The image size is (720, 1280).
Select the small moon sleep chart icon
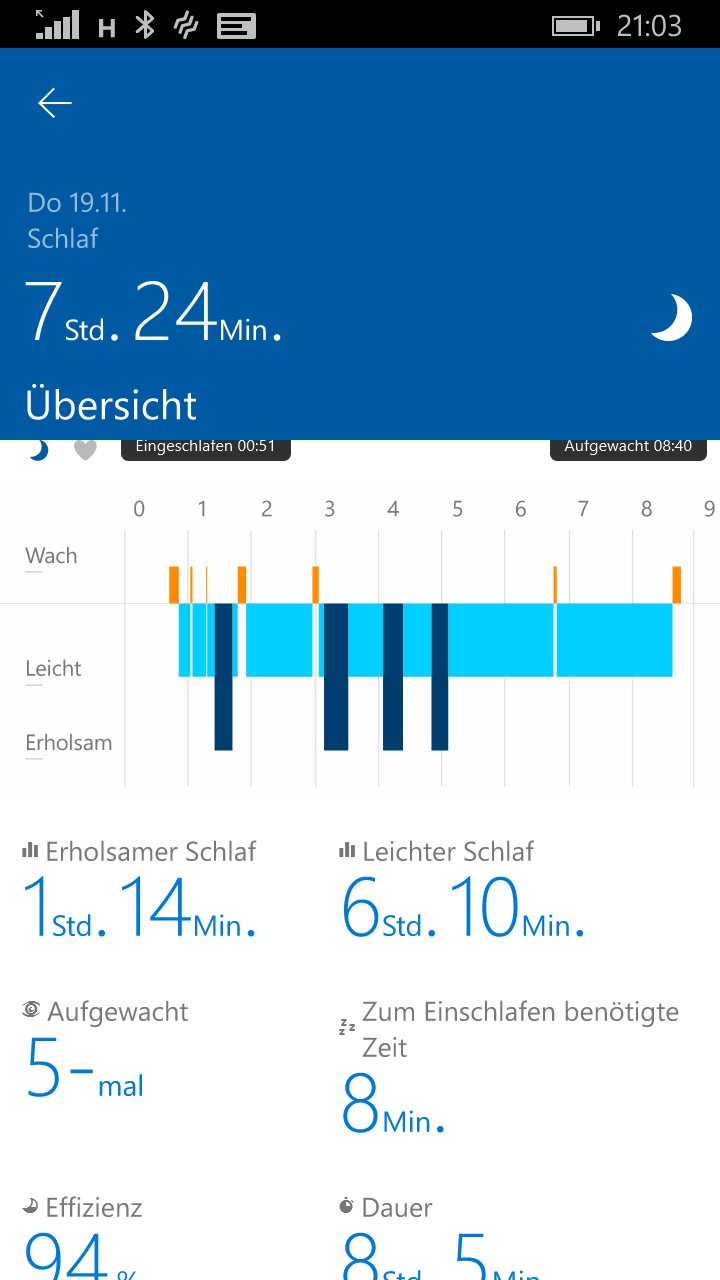coord(37,449)
